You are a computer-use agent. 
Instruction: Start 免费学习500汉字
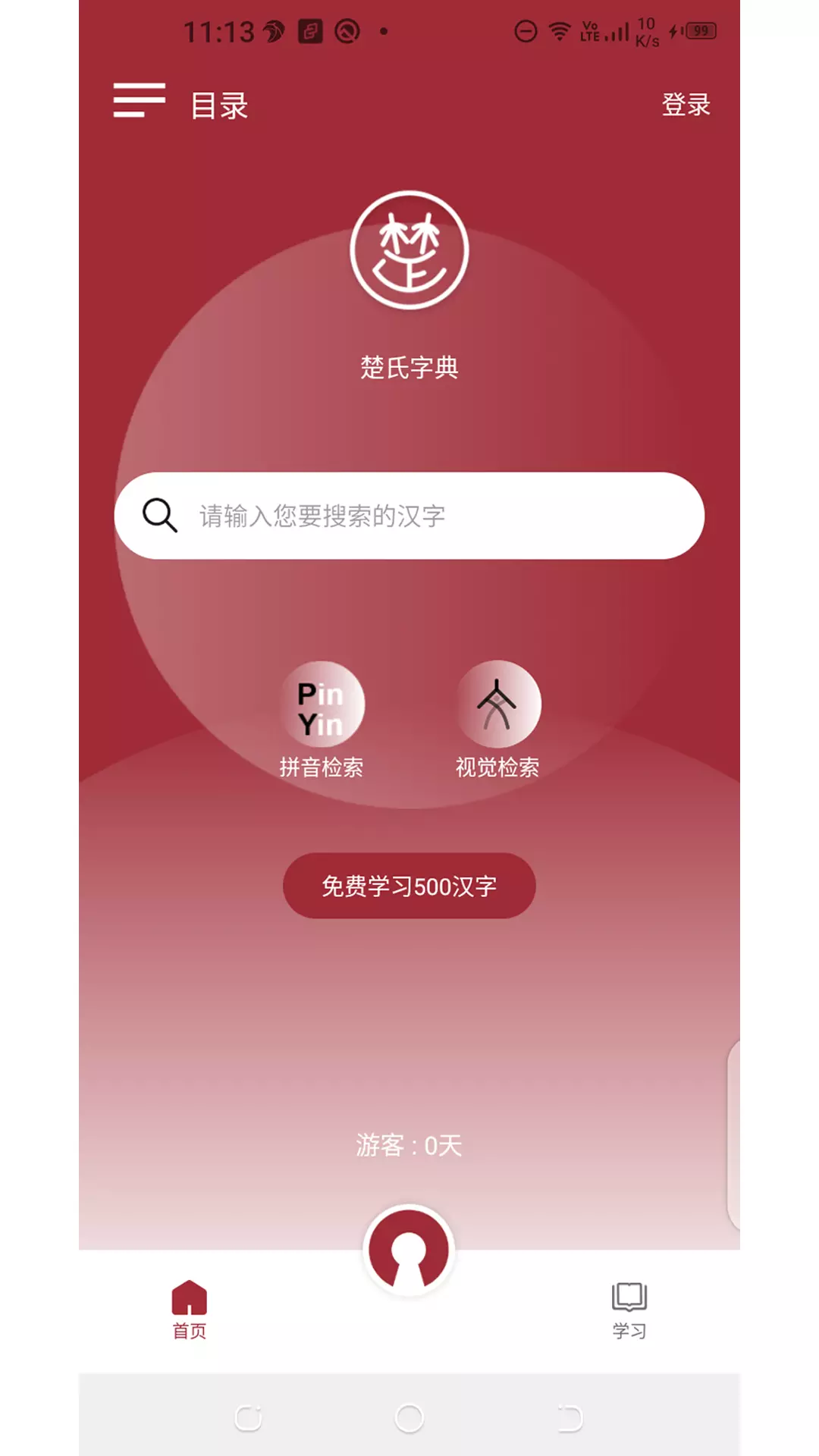409,886
